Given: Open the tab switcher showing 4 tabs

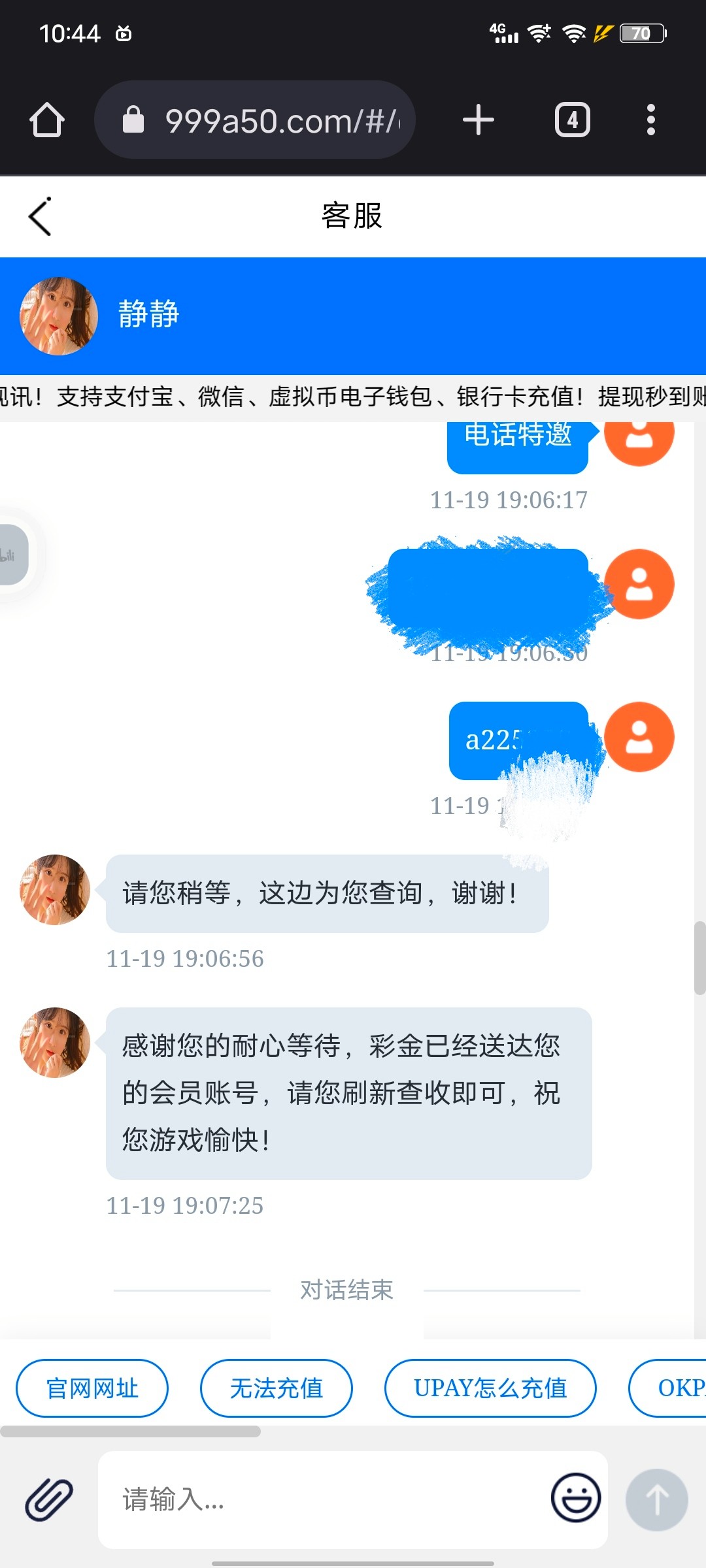Looking at the screenshot, I should [x=572, y=120].
